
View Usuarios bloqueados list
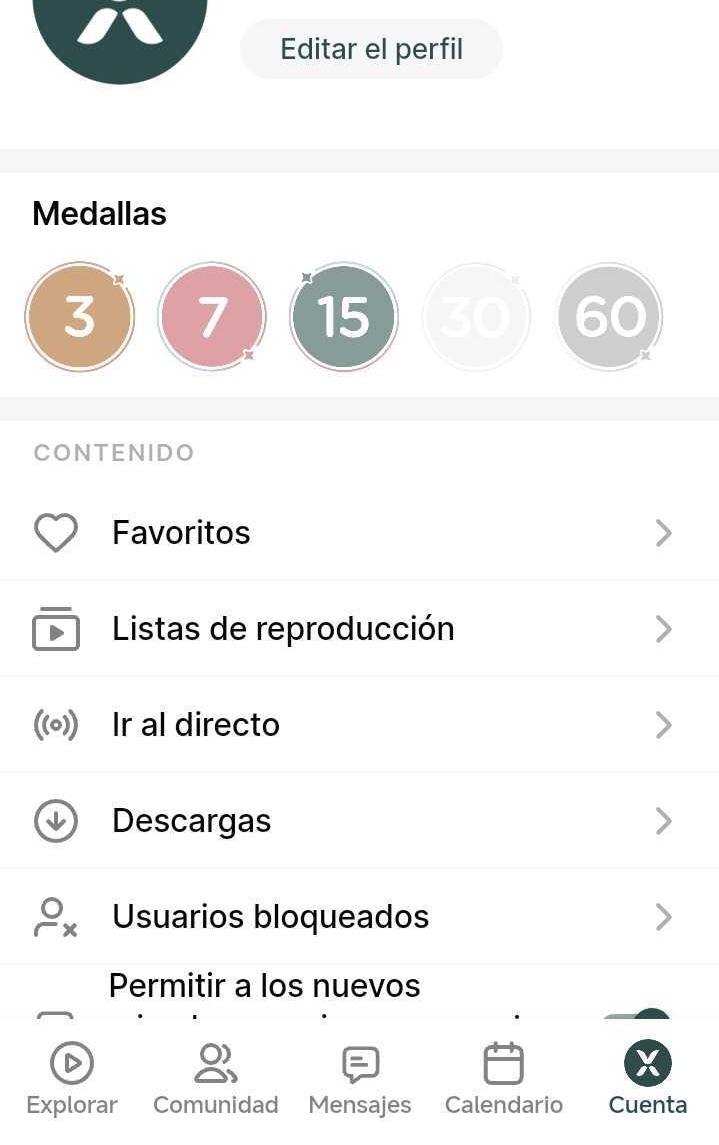(359, 917)
